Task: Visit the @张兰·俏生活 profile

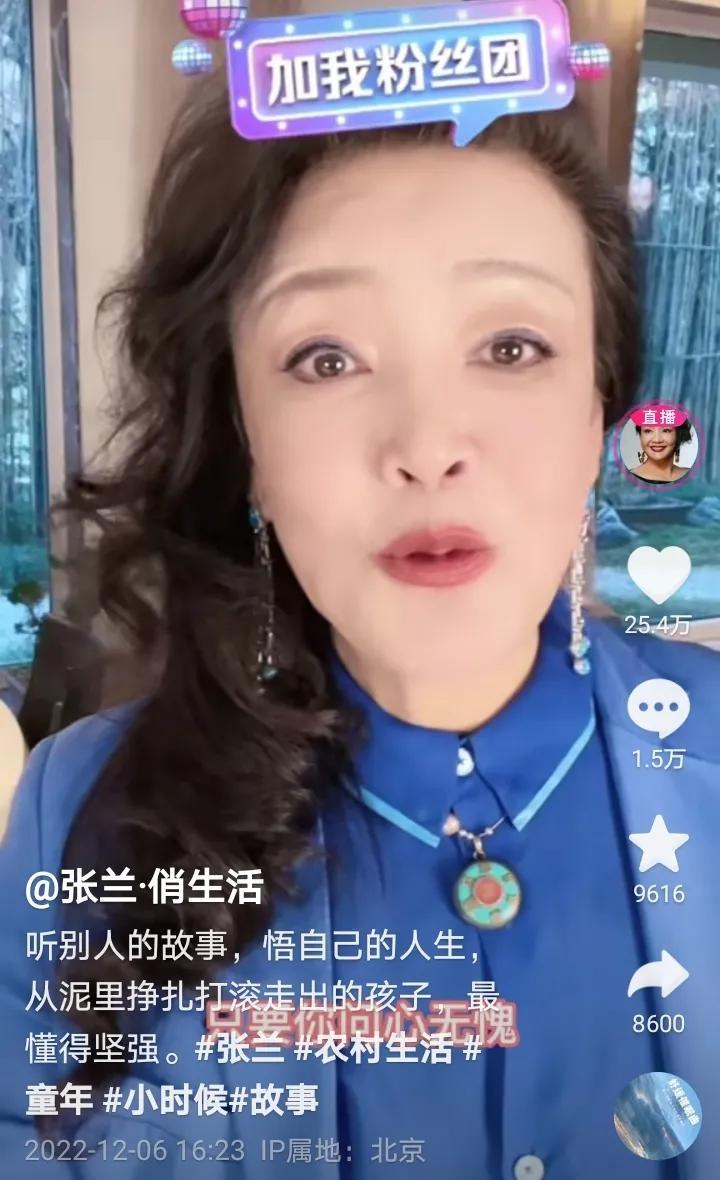Action: tap(143, 888)
